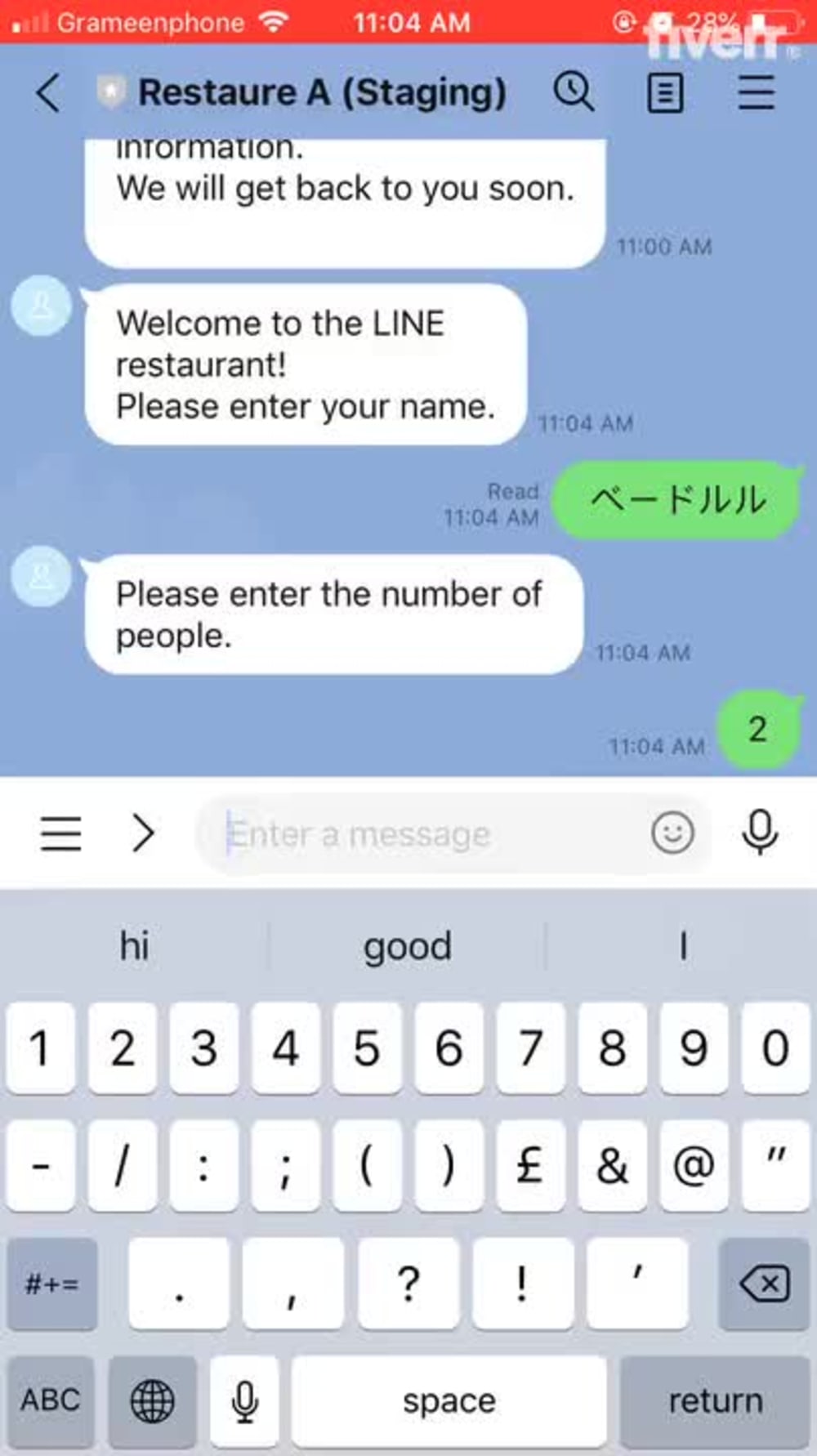
Task: Choose the 'good' keyboard suggestion
Action: pyautogui.click(x=407, y=946)
